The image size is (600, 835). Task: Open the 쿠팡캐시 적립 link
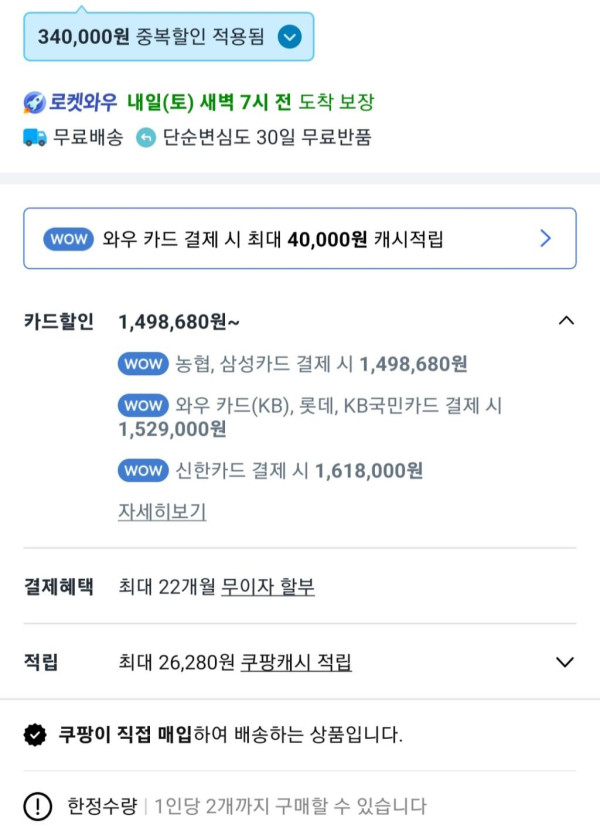[296, 662]
